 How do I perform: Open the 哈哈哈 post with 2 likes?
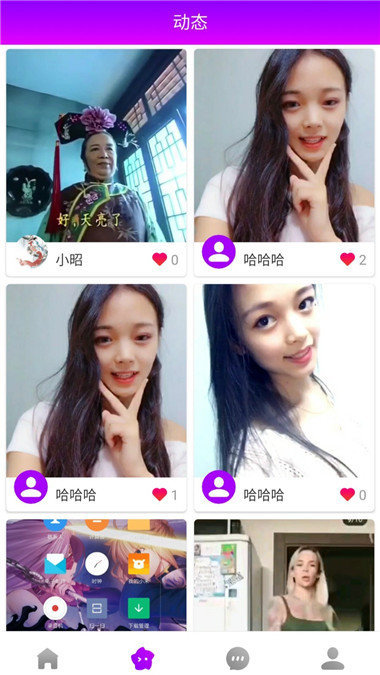pyautogui.click(x=284, y=146)
